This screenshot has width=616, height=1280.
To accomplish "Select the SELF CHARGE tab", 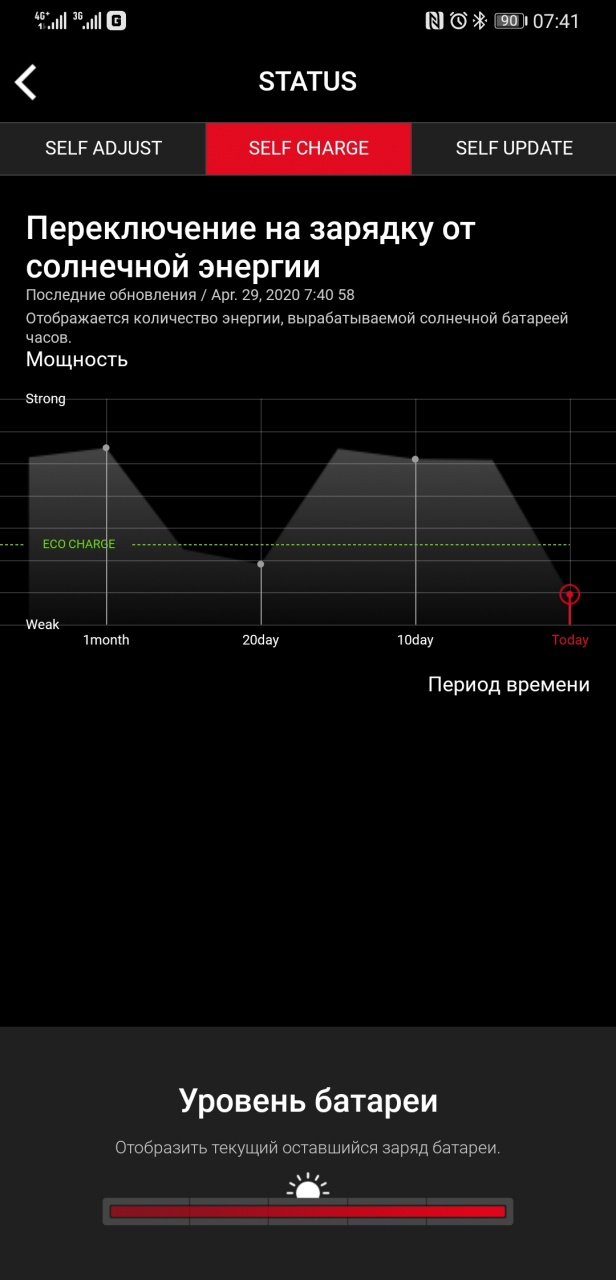I will [308, 148].
